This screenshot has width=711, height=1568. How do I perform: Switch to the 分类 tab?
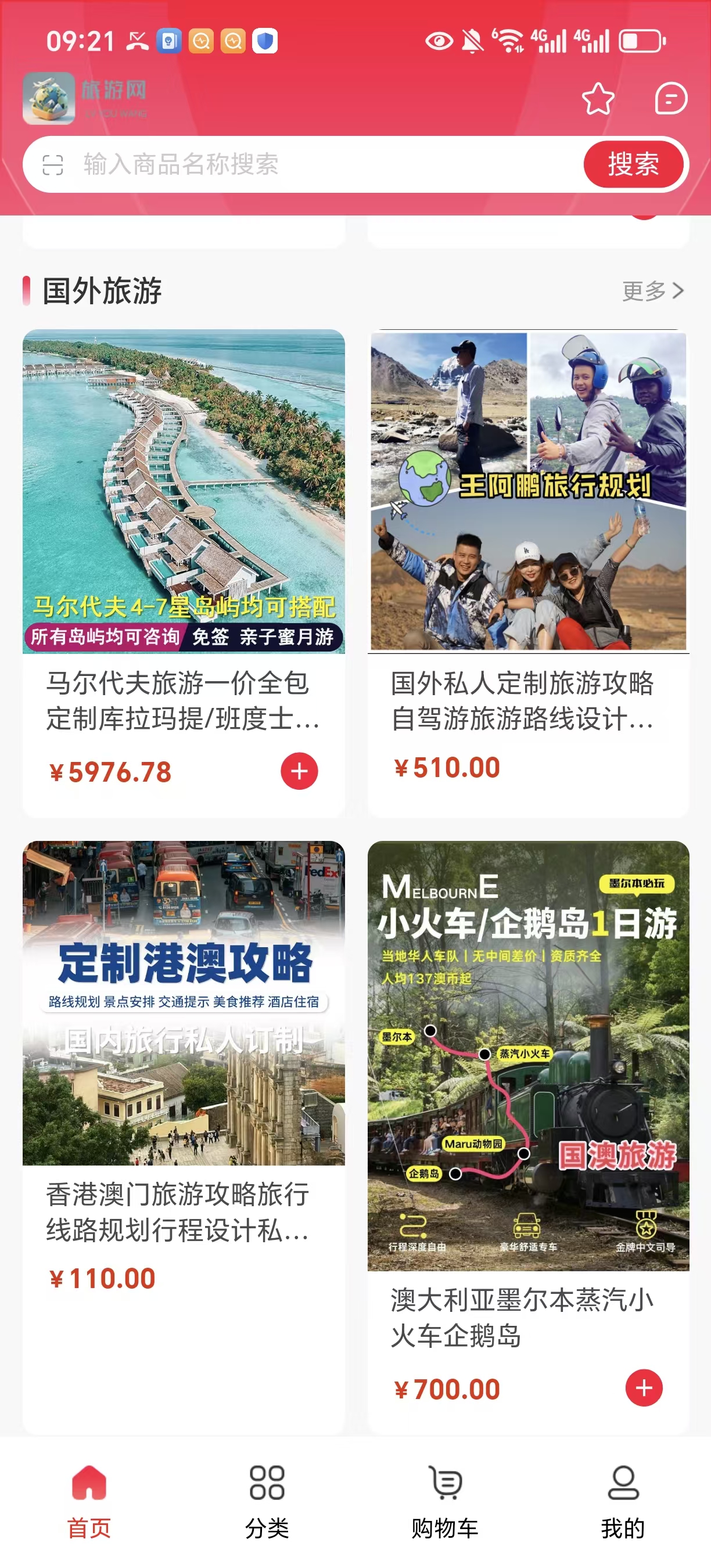click(267, 1501)
